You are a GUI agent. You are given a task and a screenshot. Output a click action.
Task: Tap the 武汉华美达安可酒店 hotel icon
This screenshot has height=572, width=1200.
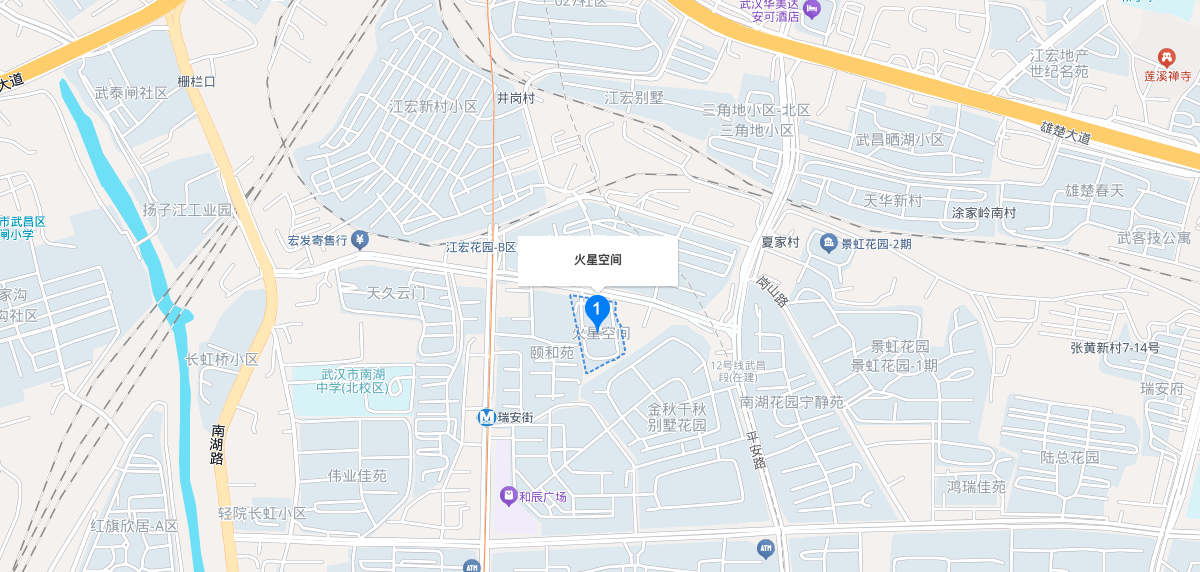[x=811, y=10]
